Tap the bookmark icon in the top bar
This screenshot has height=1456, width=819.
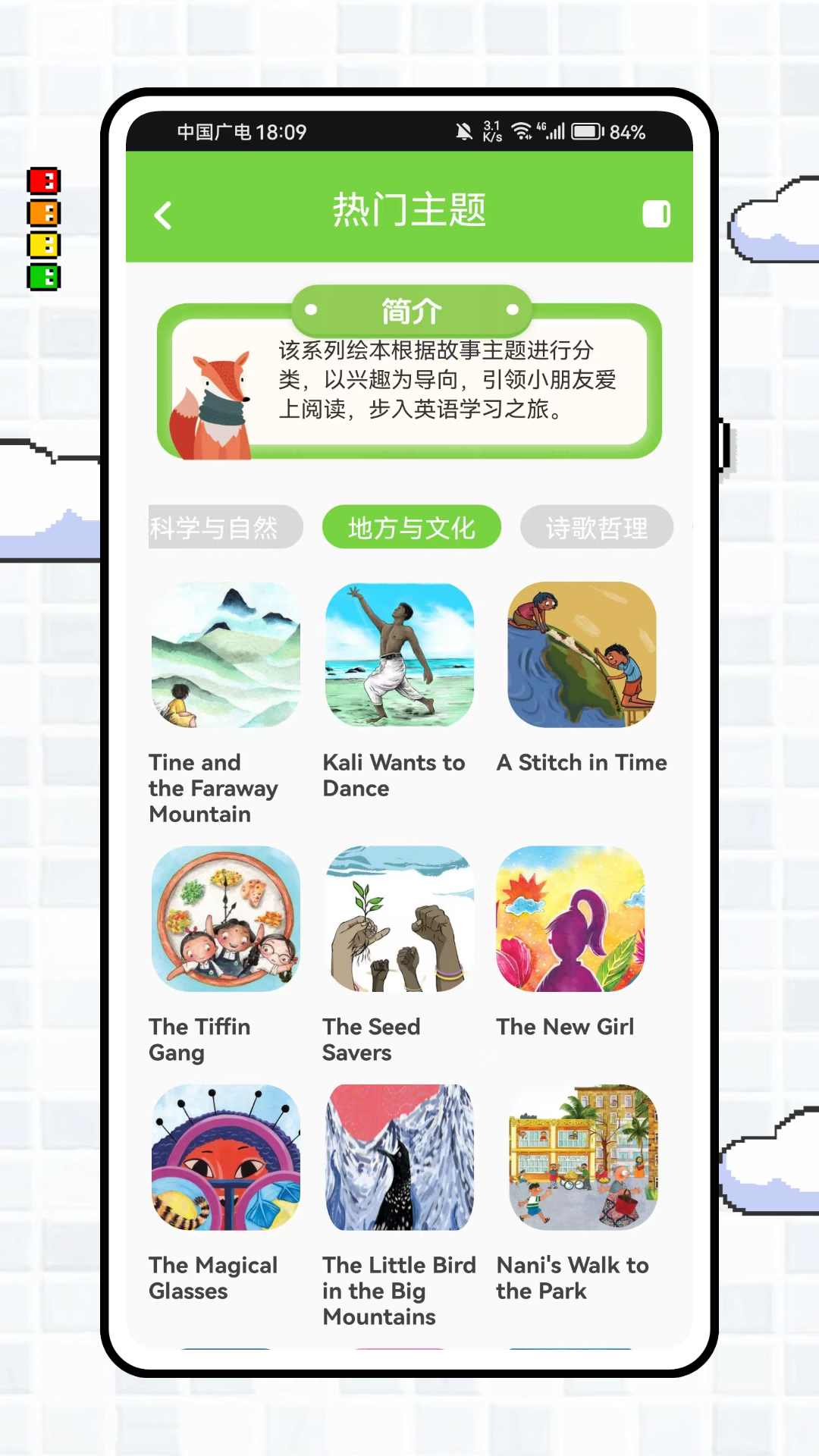655,215
